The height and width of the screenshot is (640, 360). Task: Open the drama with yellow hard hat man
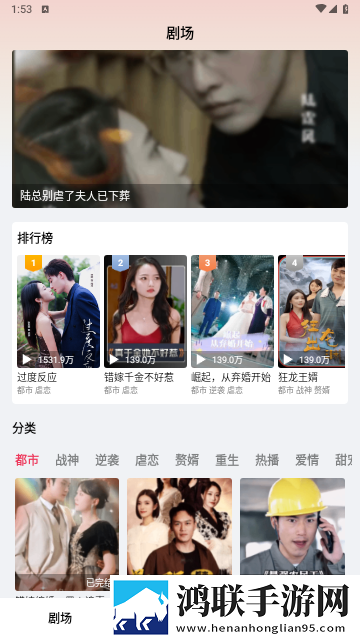point(292,527)
